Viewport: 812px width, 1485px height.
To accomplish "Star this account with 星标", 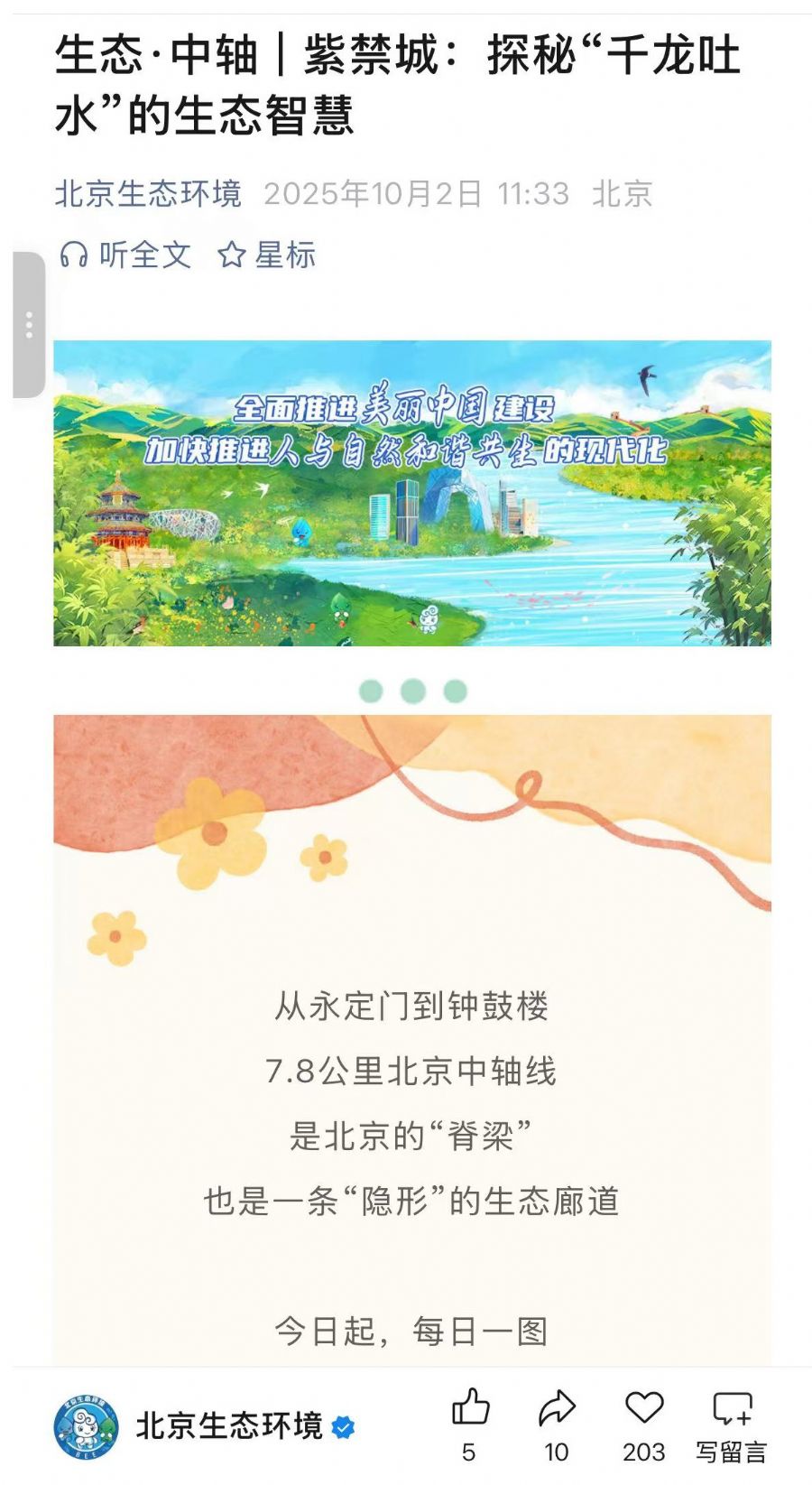I will 267,255.
